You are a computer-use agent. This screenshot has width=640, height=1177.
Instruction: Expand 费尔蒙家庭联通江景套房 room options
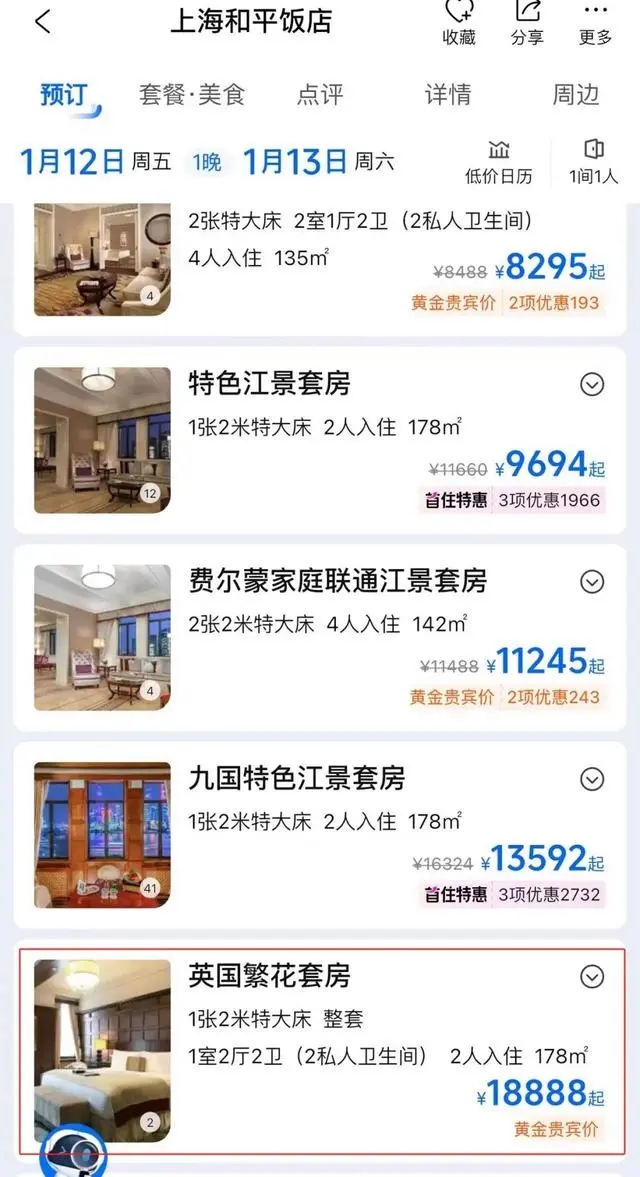[x=593, y=582]
